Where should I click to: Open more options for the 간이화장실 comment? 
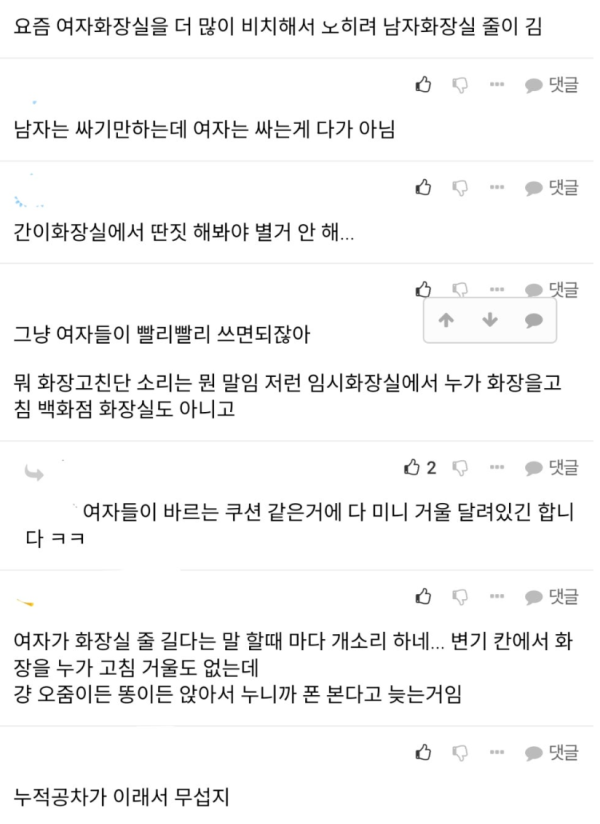(x=497, y=187)
